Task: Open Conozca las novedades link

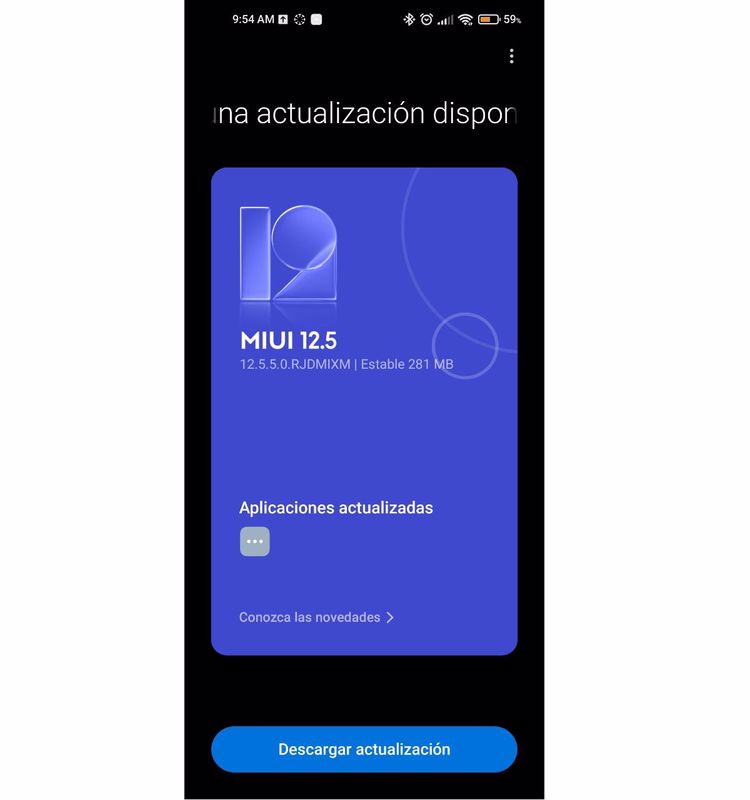Action: [316, 617]
